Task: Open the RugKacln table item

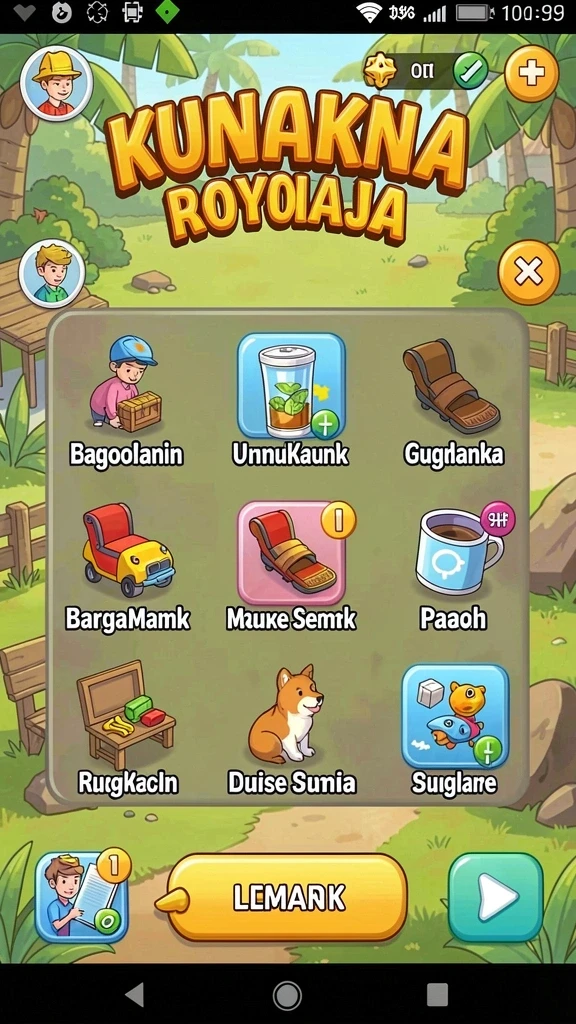Action: tap(127, 728)
